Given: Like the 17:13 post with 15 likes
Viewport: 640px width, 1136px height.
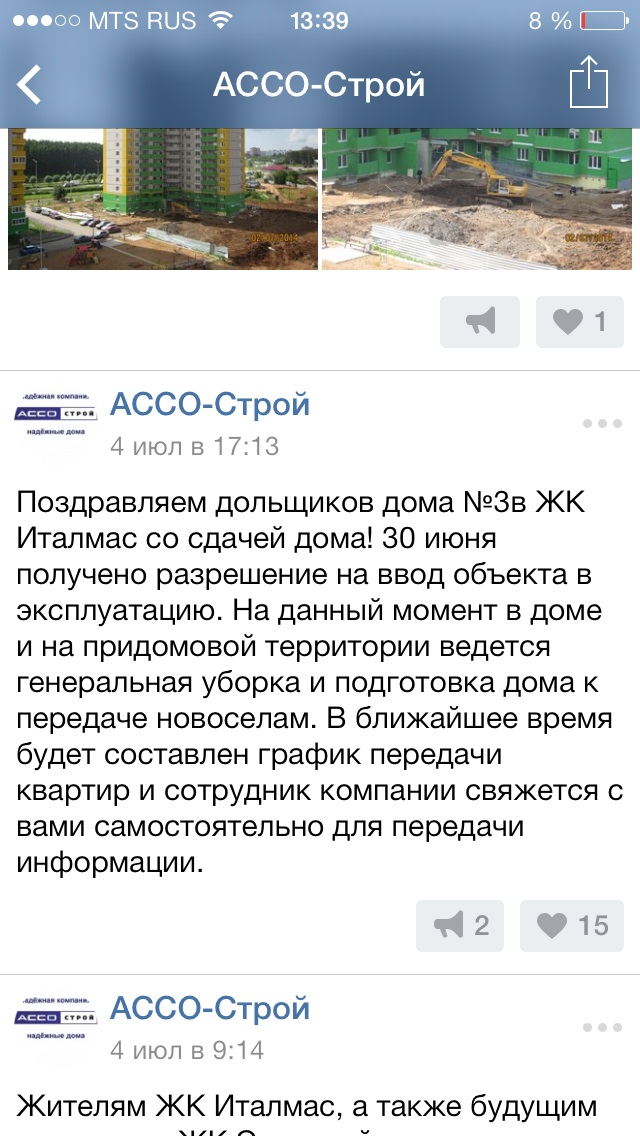Looking at the screenshot, I should click(x=571, y=925).
